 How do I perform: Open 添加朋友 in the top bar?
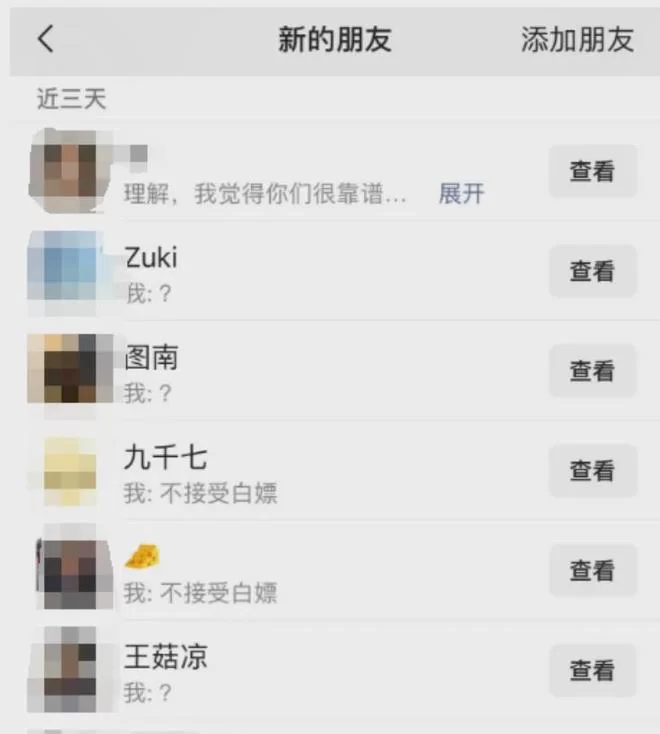pyautogui.click(x=577, y=40)
